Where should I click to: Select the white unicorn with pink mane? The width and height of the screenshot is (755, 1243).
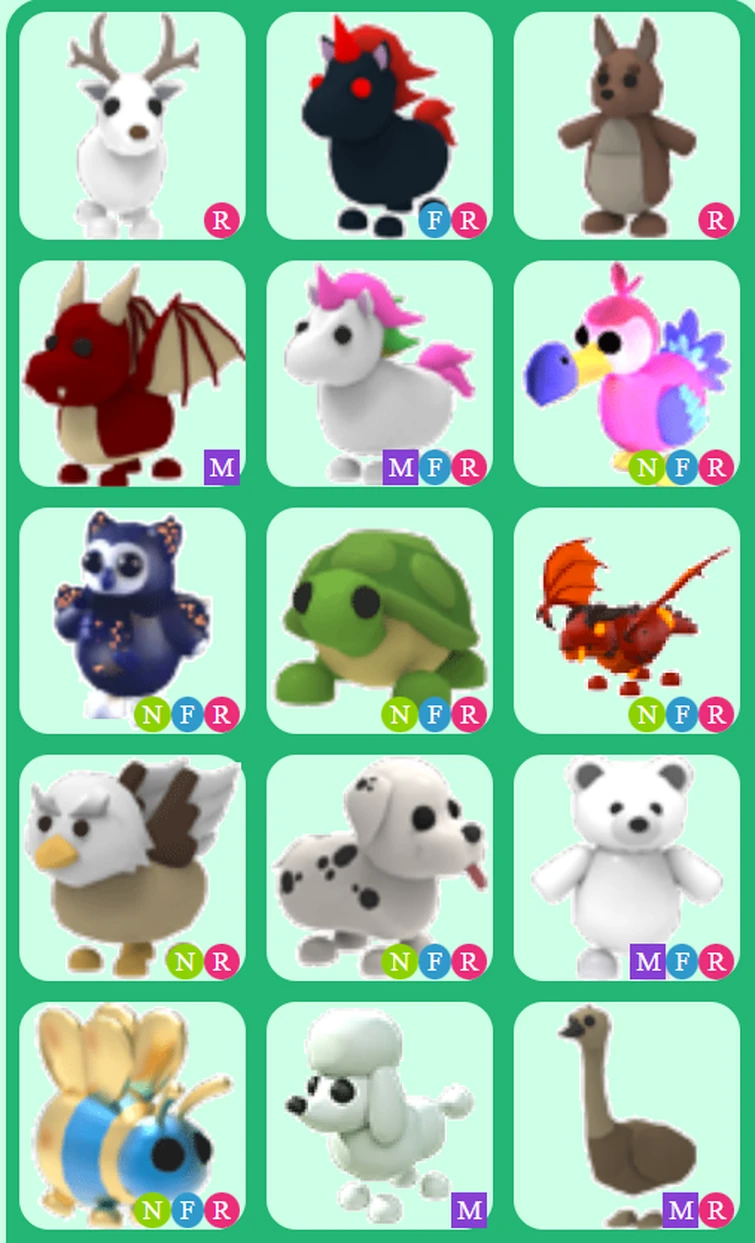[x=380, y=373]
